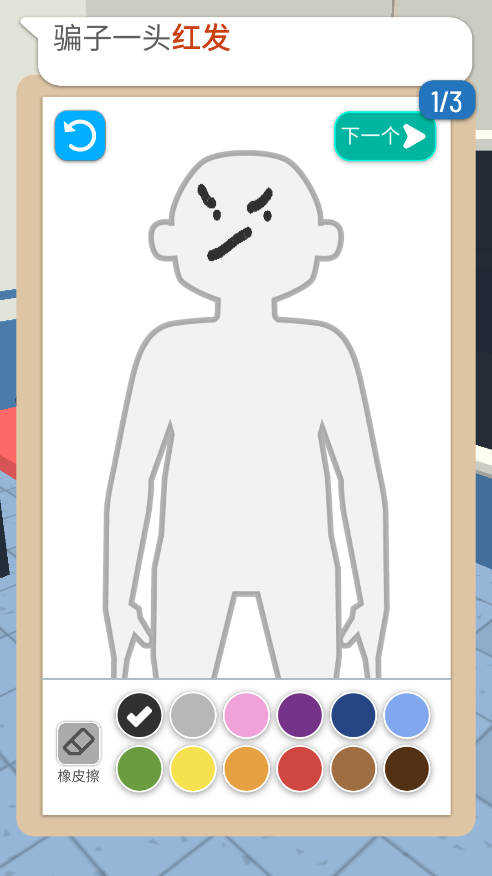
Task: Select the light blue color swatch
Action: coord(407,715)
